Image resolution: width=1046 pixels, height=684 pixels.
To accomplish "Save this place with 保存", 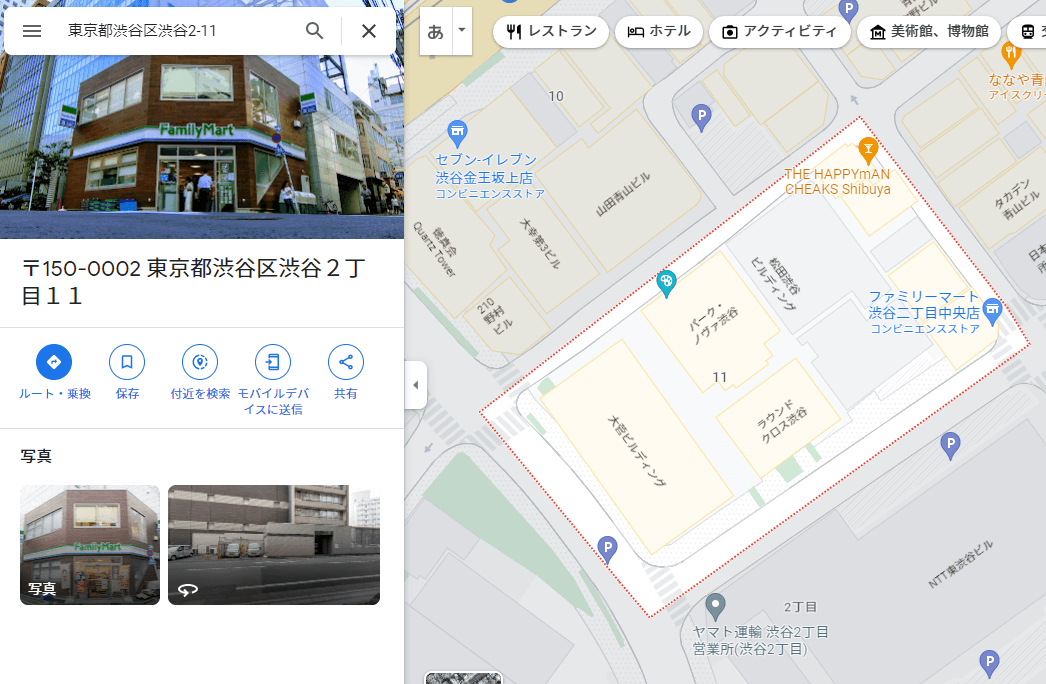I will tap(127, 362).
